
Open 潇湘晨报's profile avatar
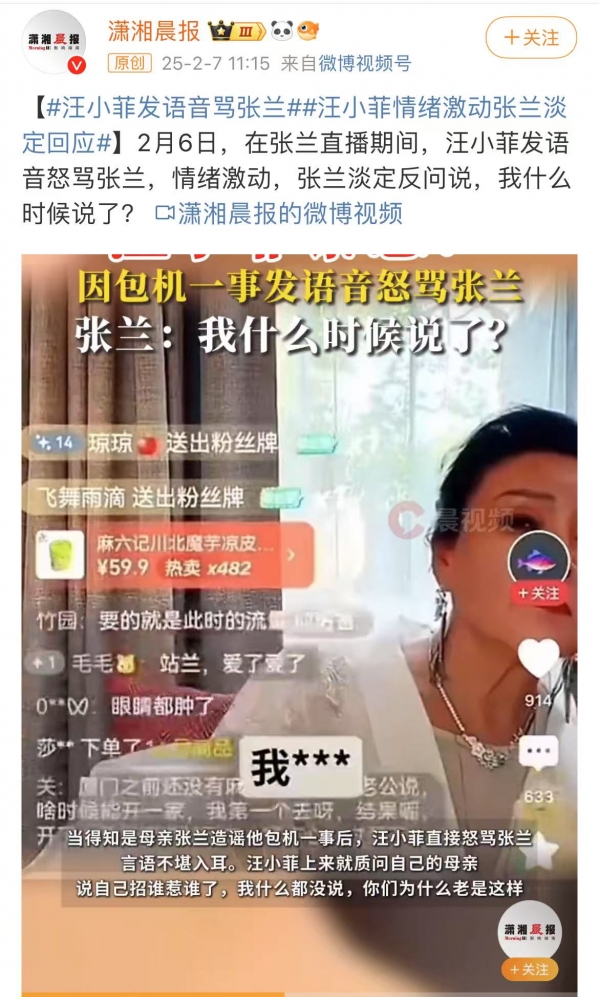(54, 43)
